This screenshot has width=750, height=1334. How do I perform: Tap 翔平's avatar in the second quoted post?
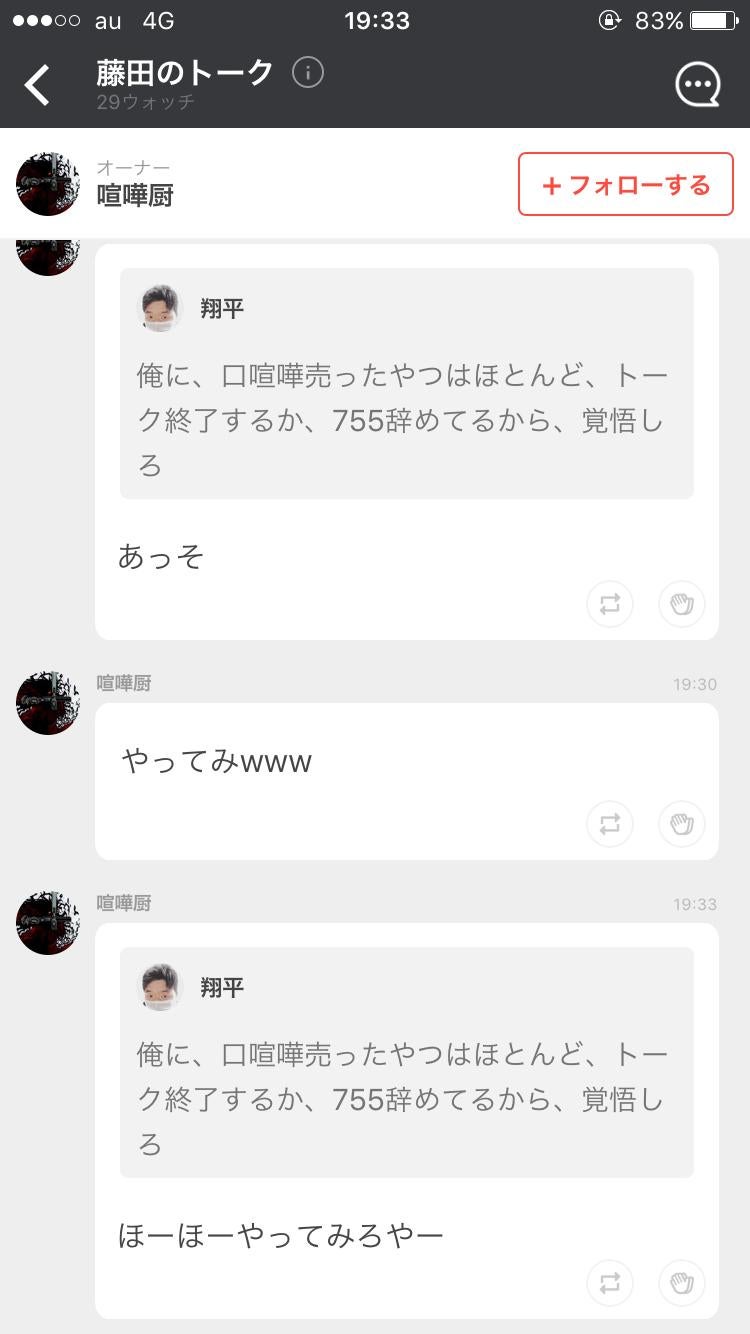point(160,986)
